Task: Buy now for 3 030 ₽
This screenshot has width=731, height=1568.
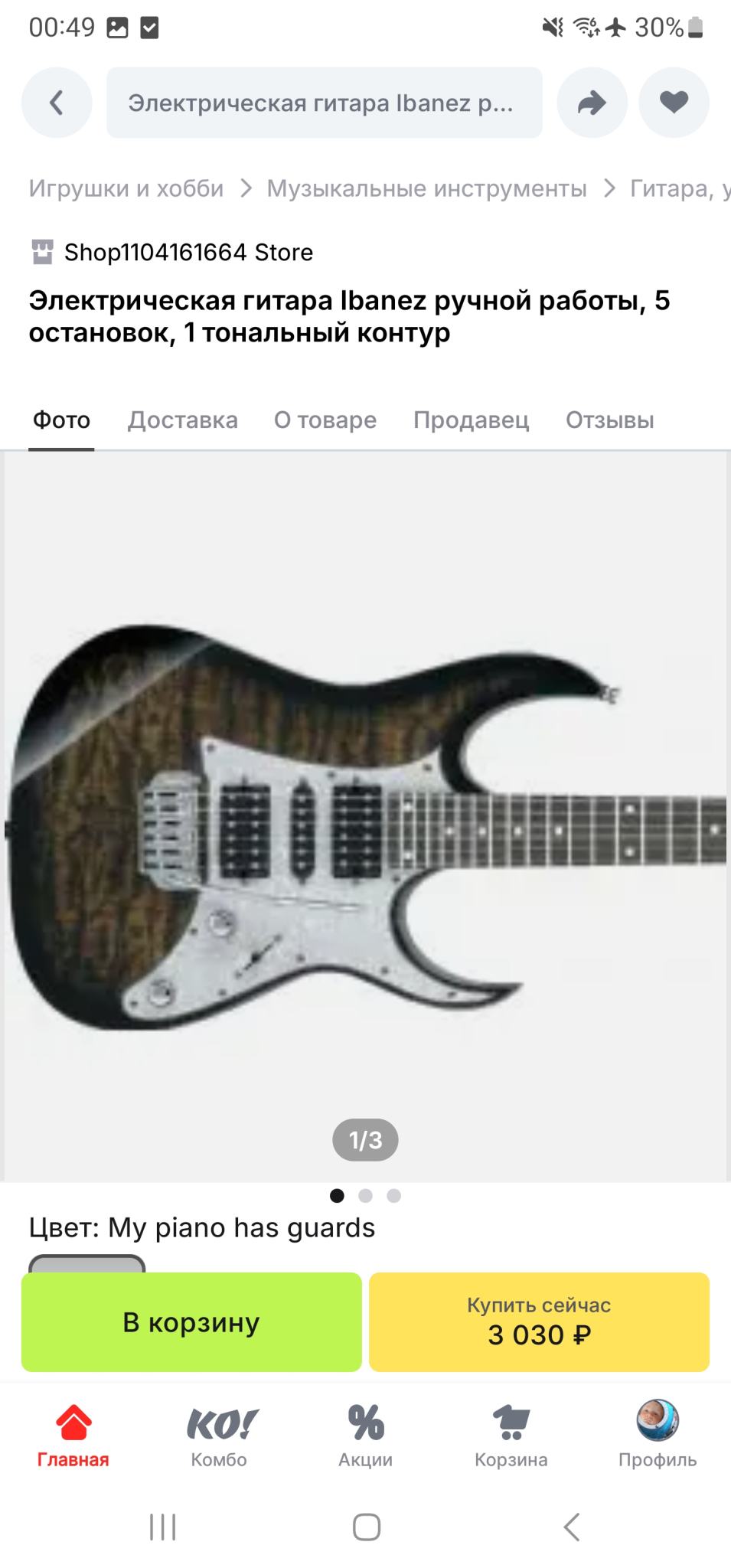Action: coord(539,1322)
